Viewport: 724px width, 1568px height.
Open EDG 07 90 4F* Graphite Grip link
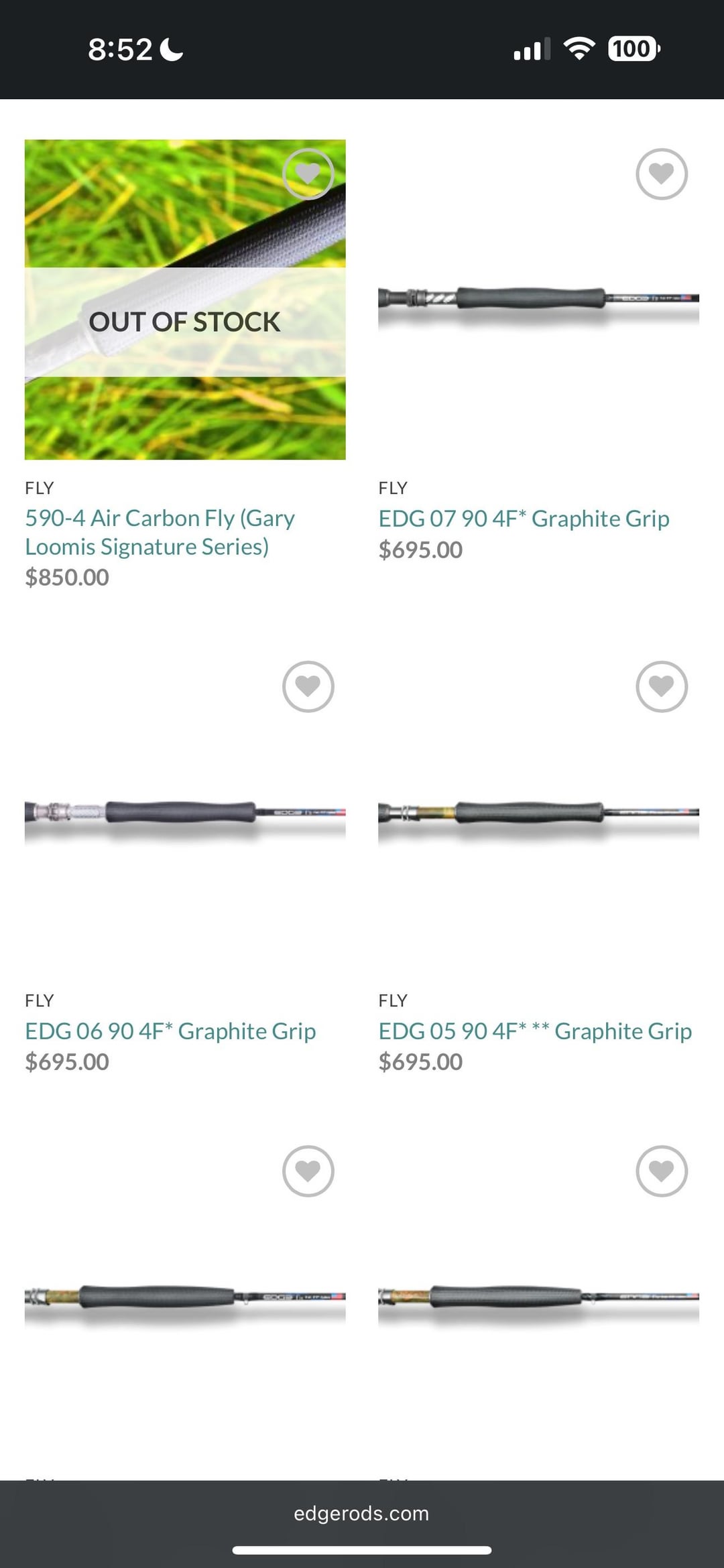coord(524,519)
